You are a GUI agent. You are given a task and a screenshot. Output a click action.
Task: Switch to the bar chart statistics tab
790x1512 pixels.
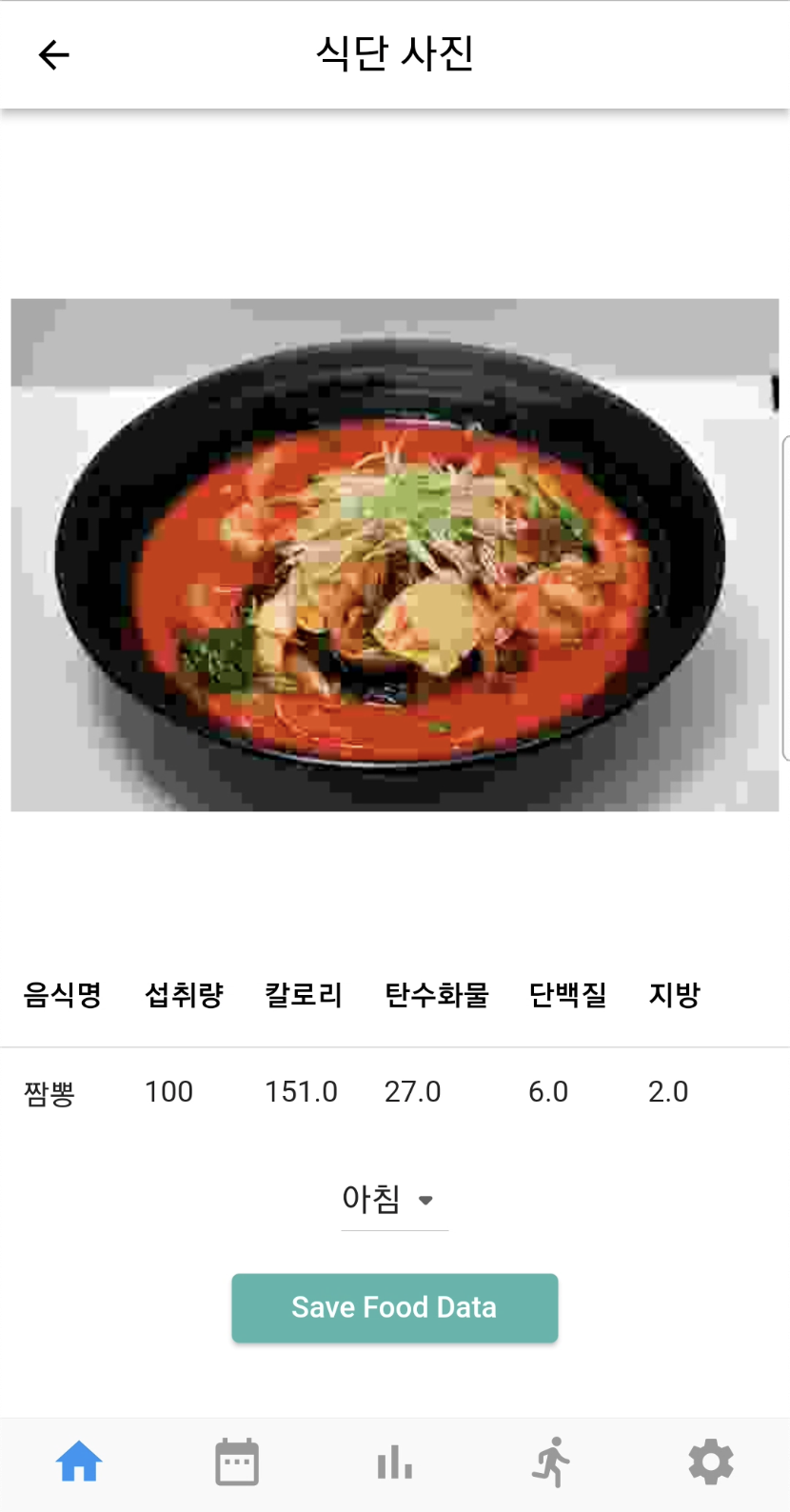(394, 1462)
